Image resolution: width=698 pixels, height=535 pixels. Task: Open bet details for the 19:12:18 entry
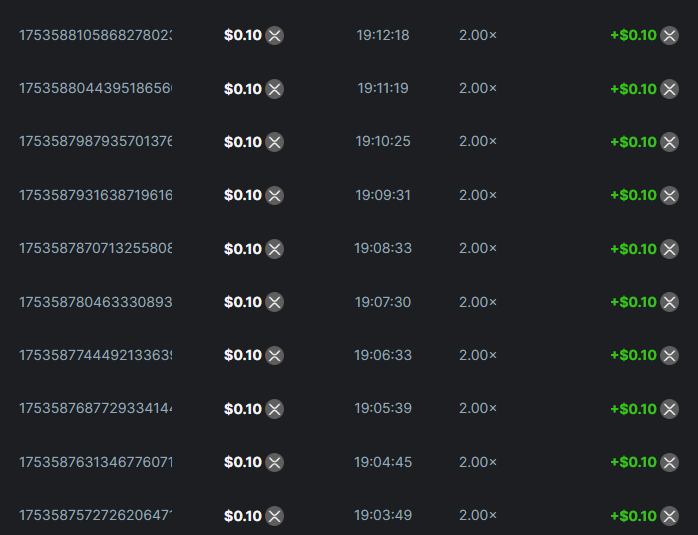(95, 35)
